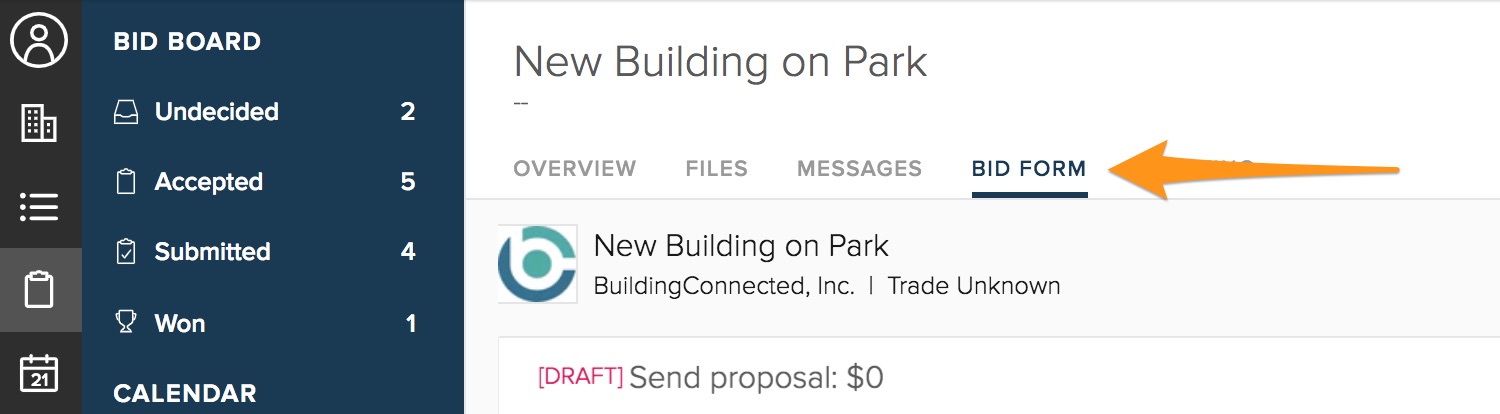Open Accepted bids list
The image size is (1500, 414).
pyautogui.click(x=208, y=182)
